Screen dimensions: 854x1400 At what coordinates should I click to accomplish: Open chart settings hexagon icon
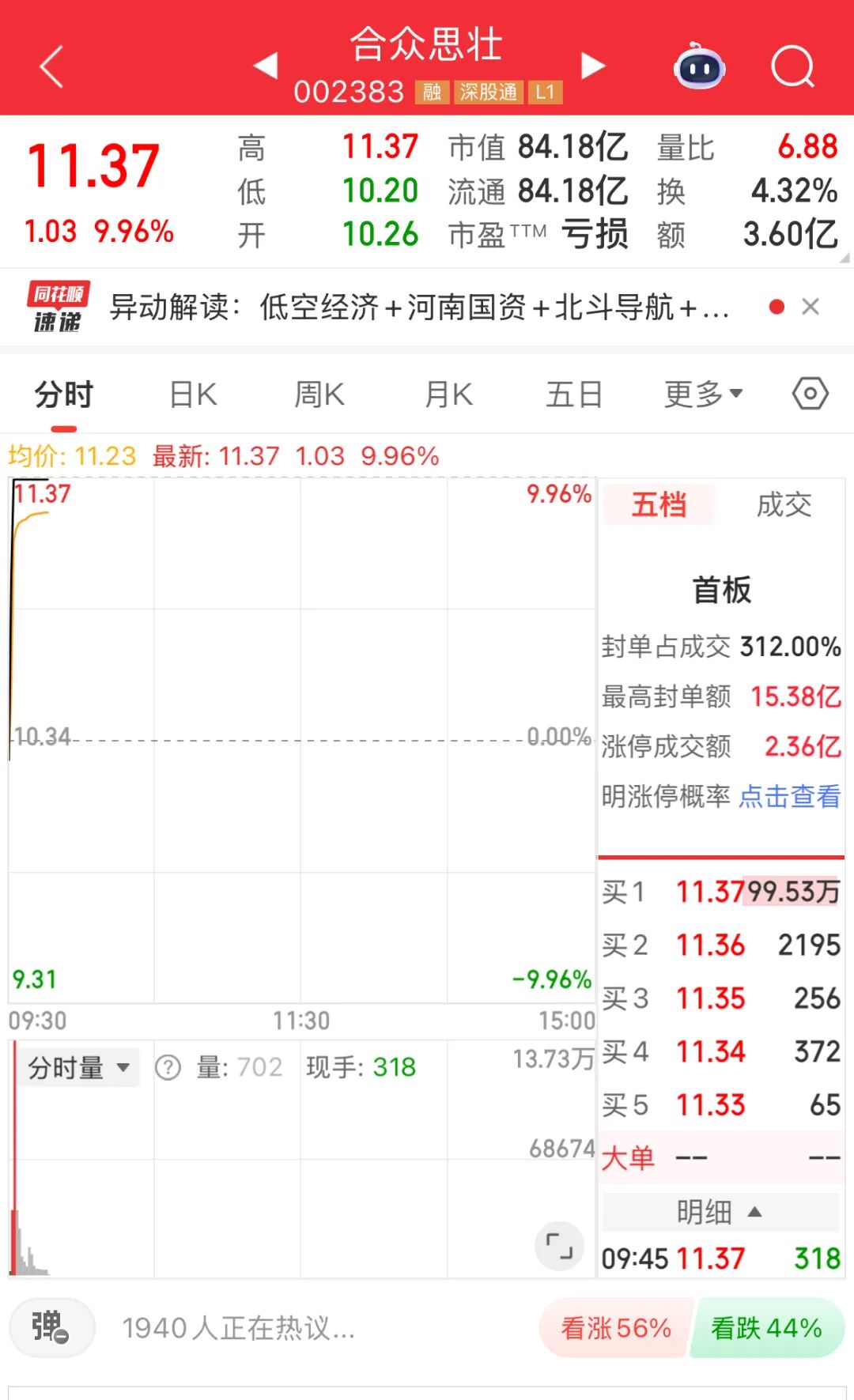pyautogui.click(x=811, y=394)
